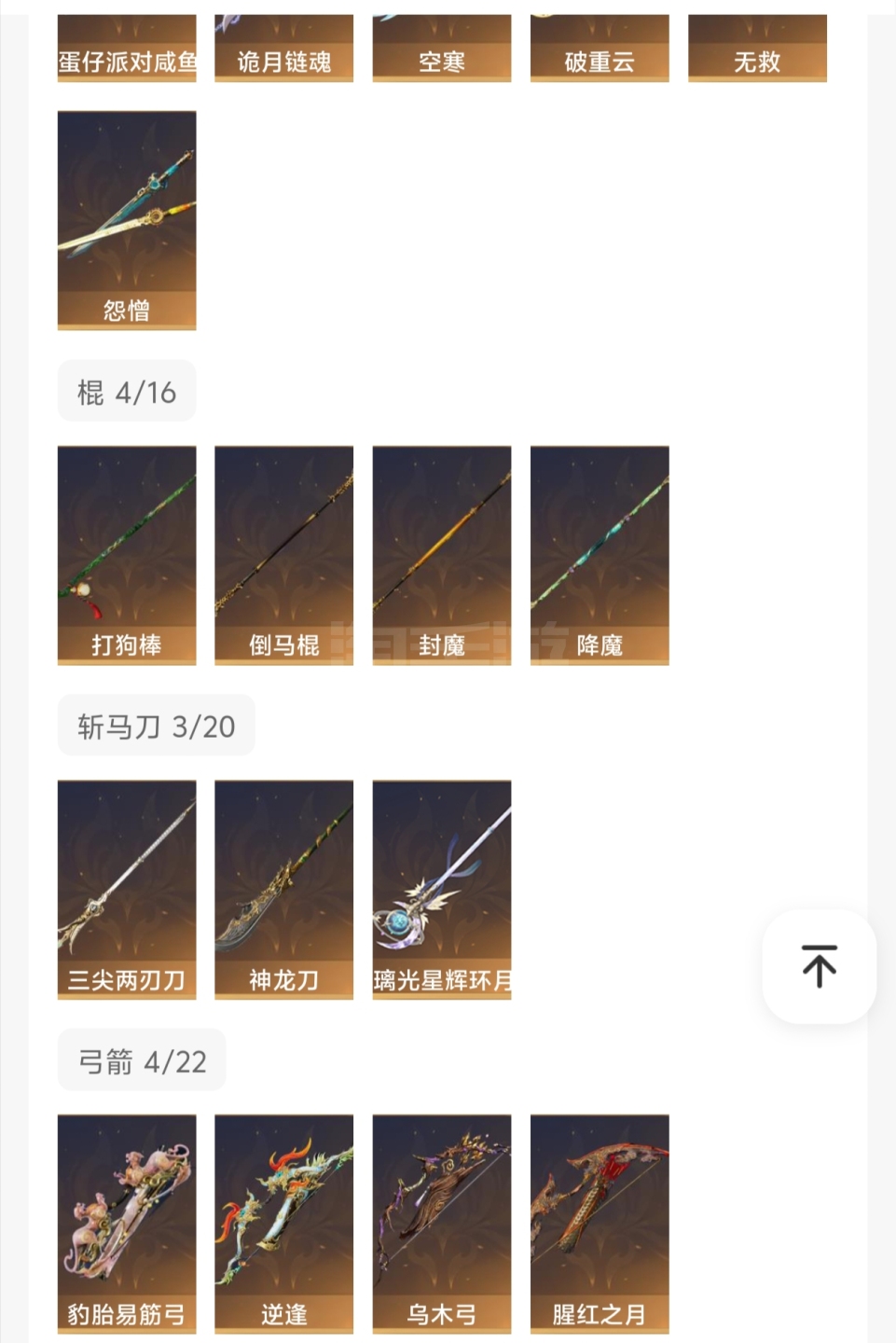Tap the 乌木弓 bow skin
The width and height of the screenshot is (896, 1343).
tap(442, 1223)
